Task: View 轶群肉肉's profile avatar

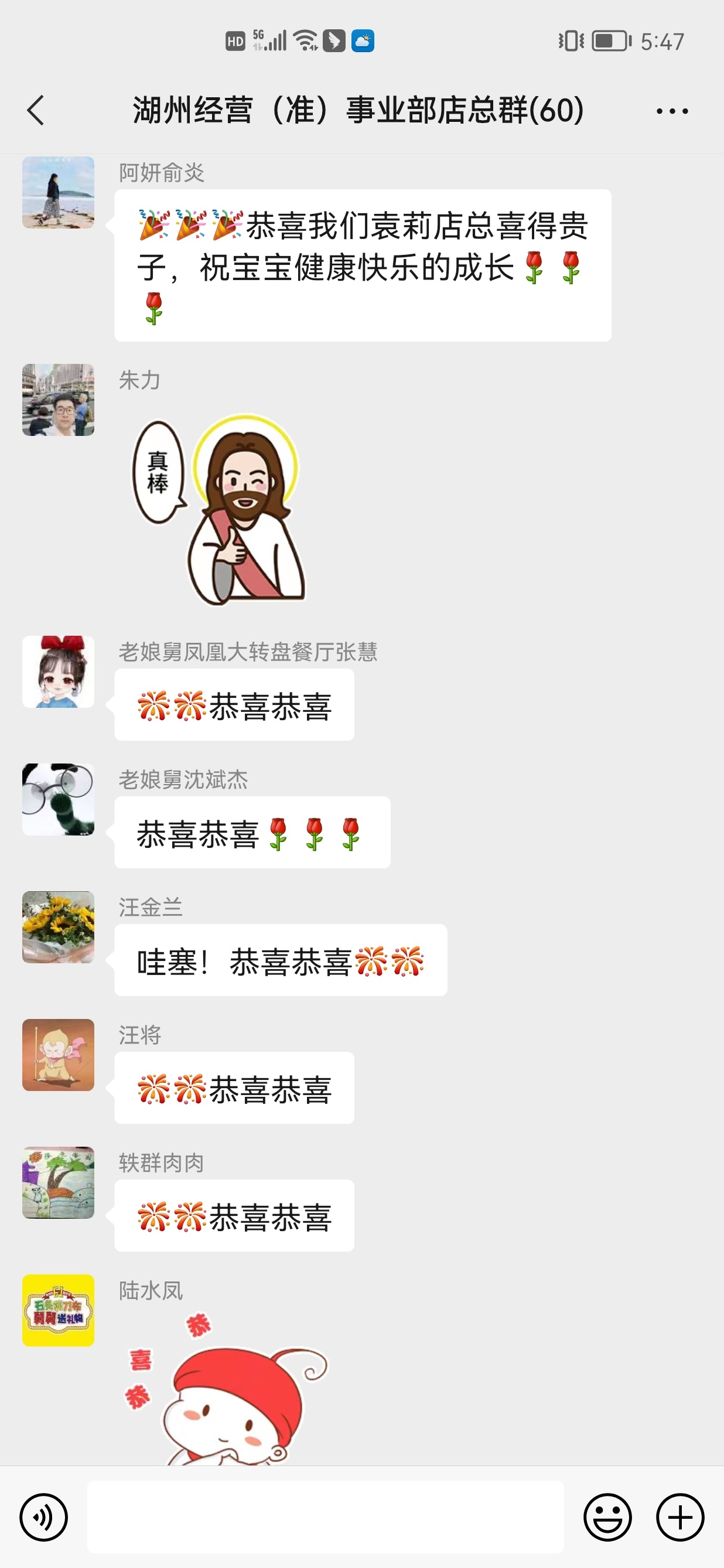Action: click(x=59, y=1182)
